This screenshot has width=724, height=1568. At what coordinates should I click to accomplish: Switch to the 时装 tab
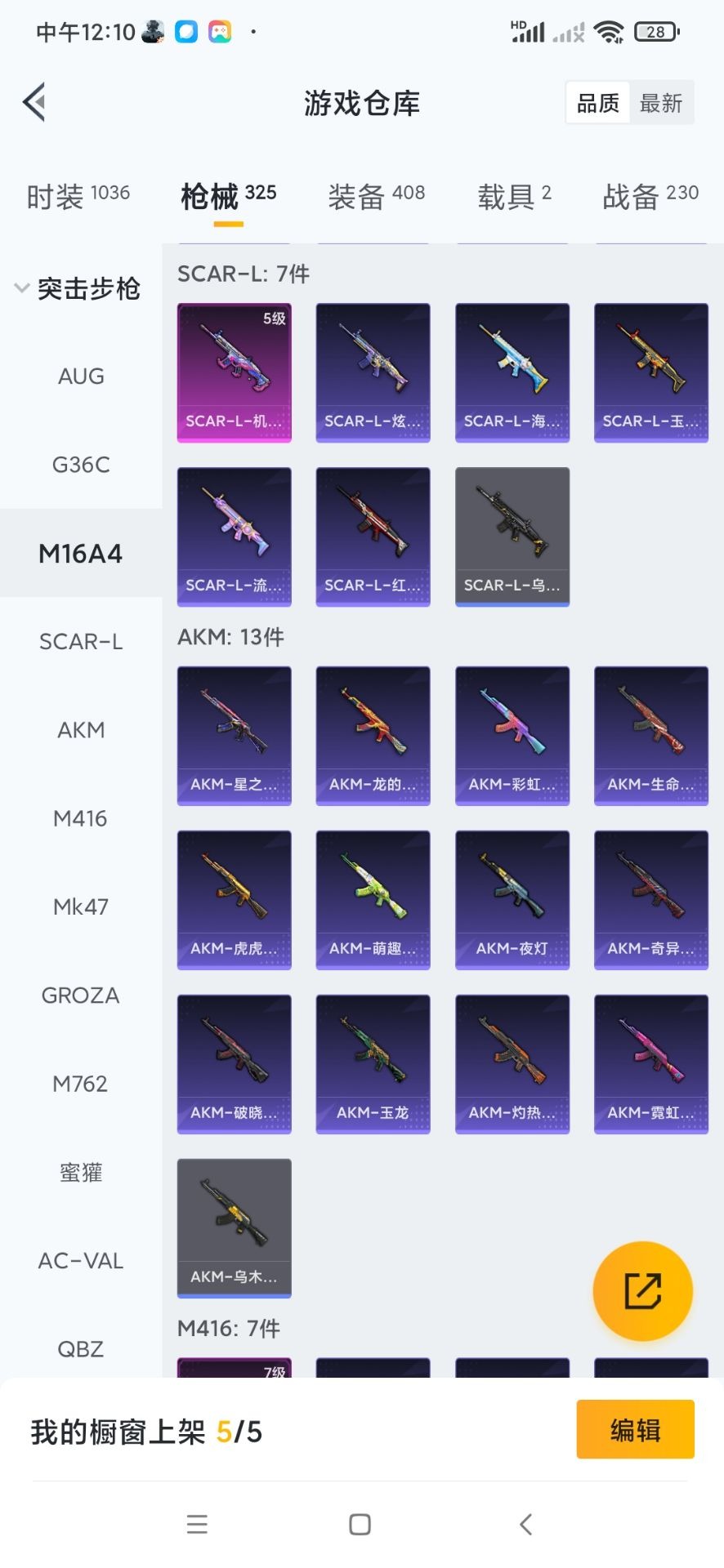(78, 196)
